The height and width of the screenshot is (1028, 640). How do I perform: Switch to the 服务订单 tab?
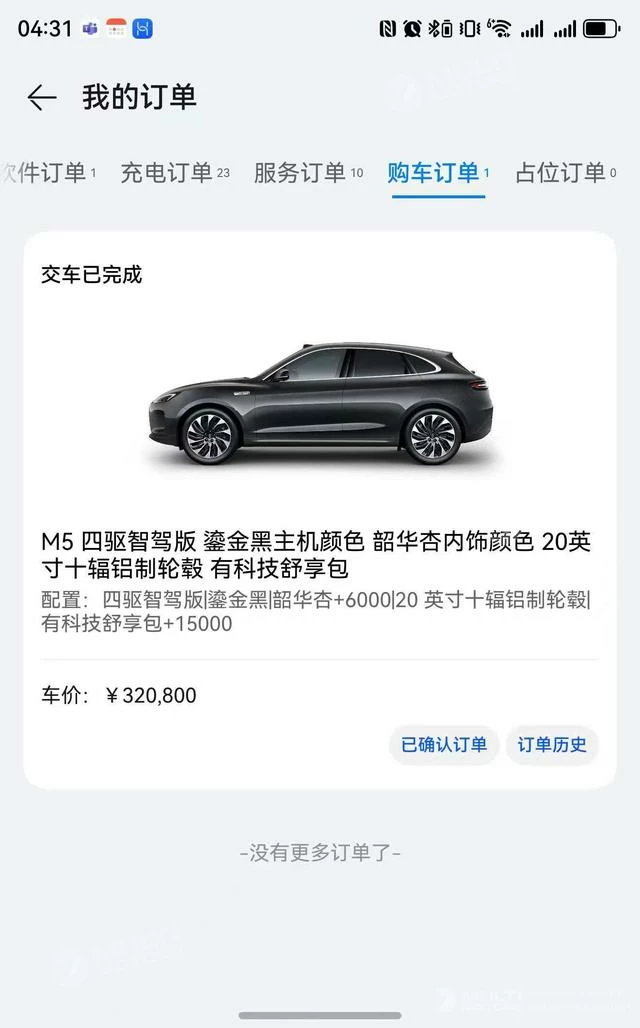[x=308, y=173]
